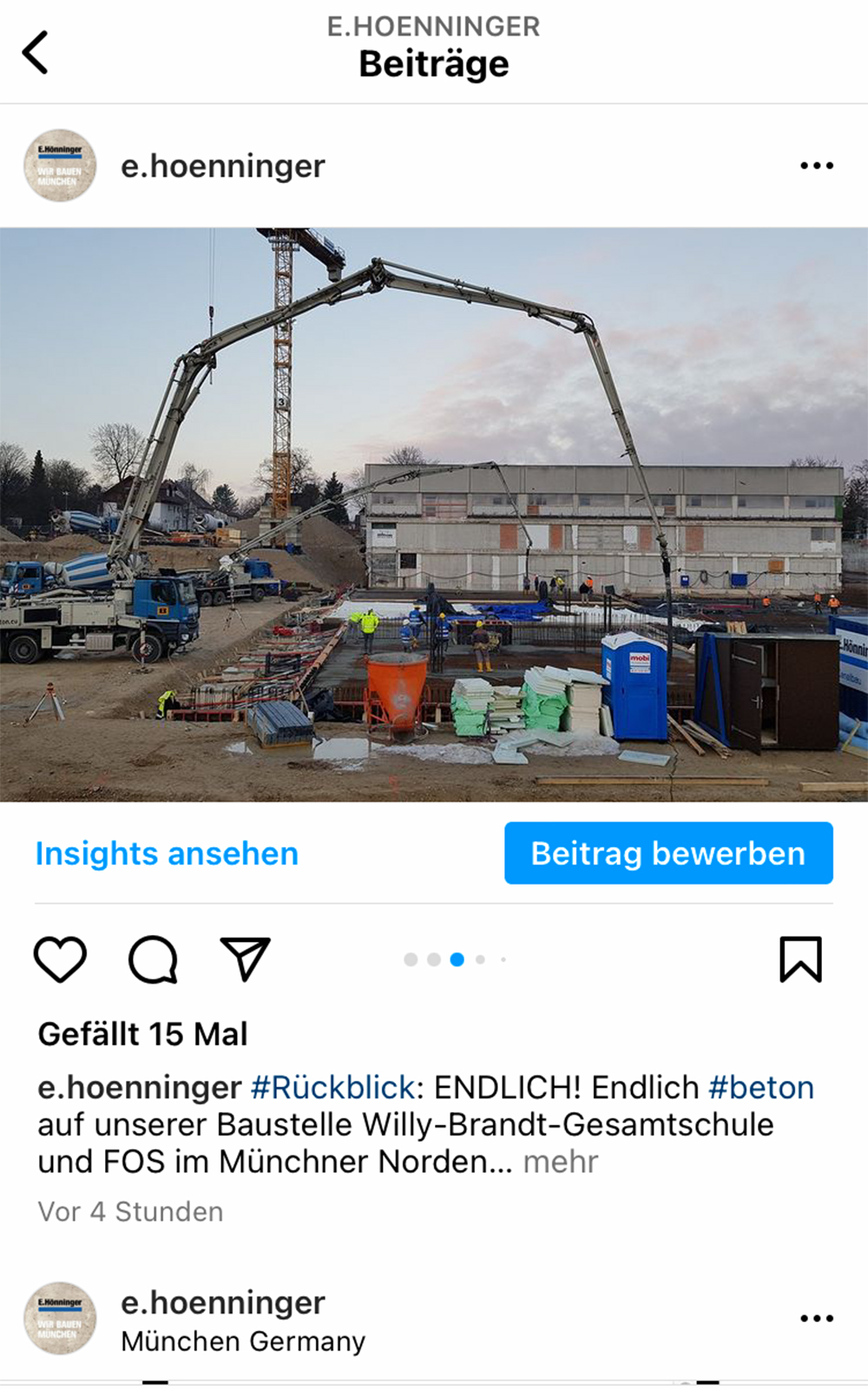Screen dimensions: 868x1389
Task: Open options menu for the construction photo post
Action: (816, 165)
